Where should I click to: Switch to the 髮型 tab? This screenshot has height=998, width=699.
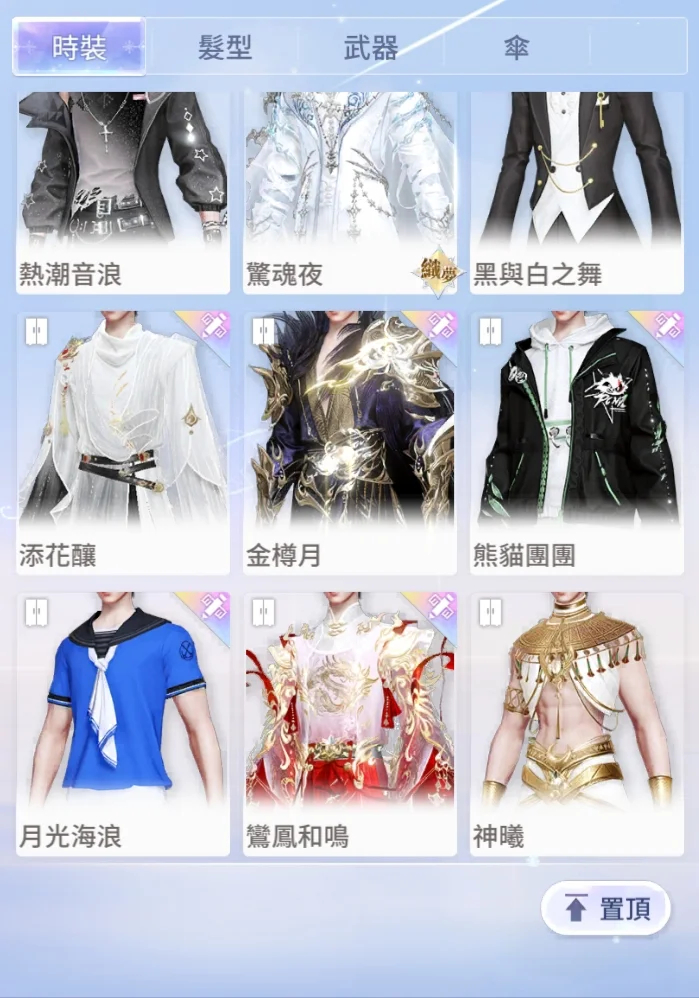pyautogui.click(x=224, y=47)
